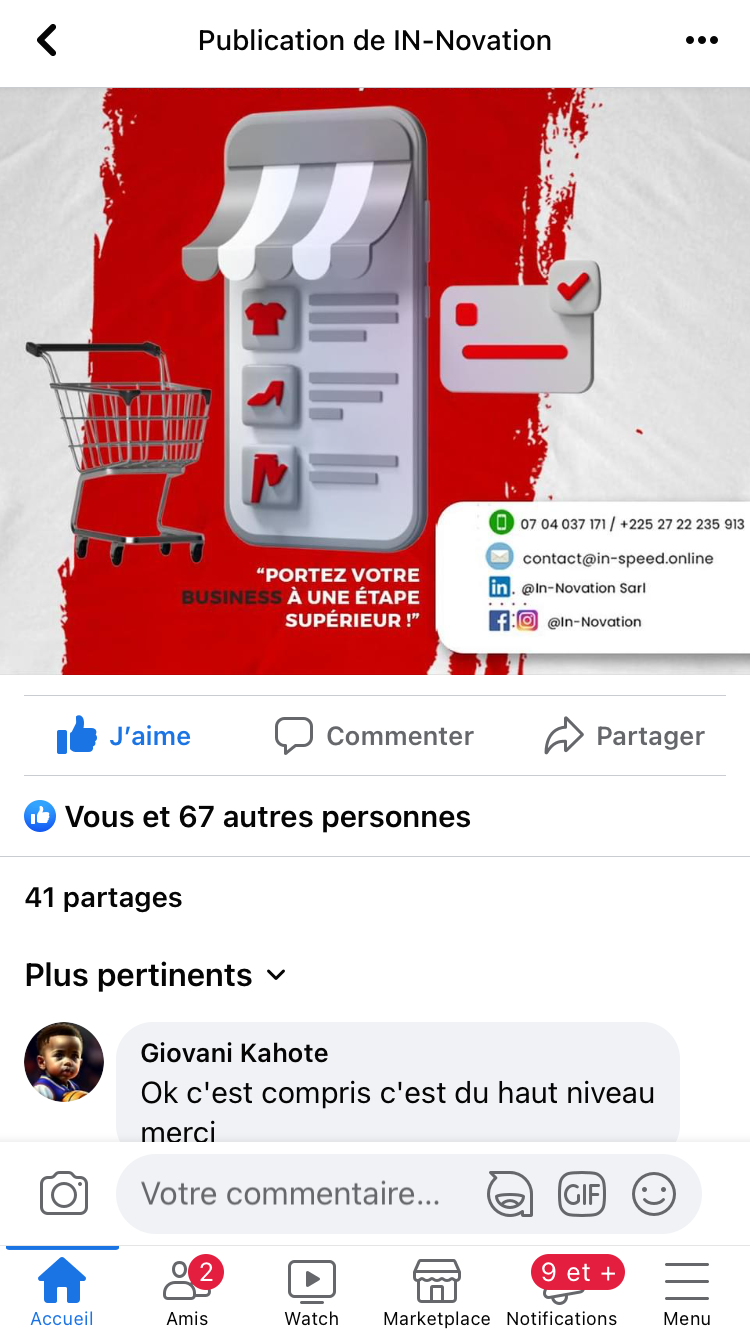This screenshot has height=1334, width=750.
Task: Focus the Votre commentaire text field
Action: pos(290,1194)
